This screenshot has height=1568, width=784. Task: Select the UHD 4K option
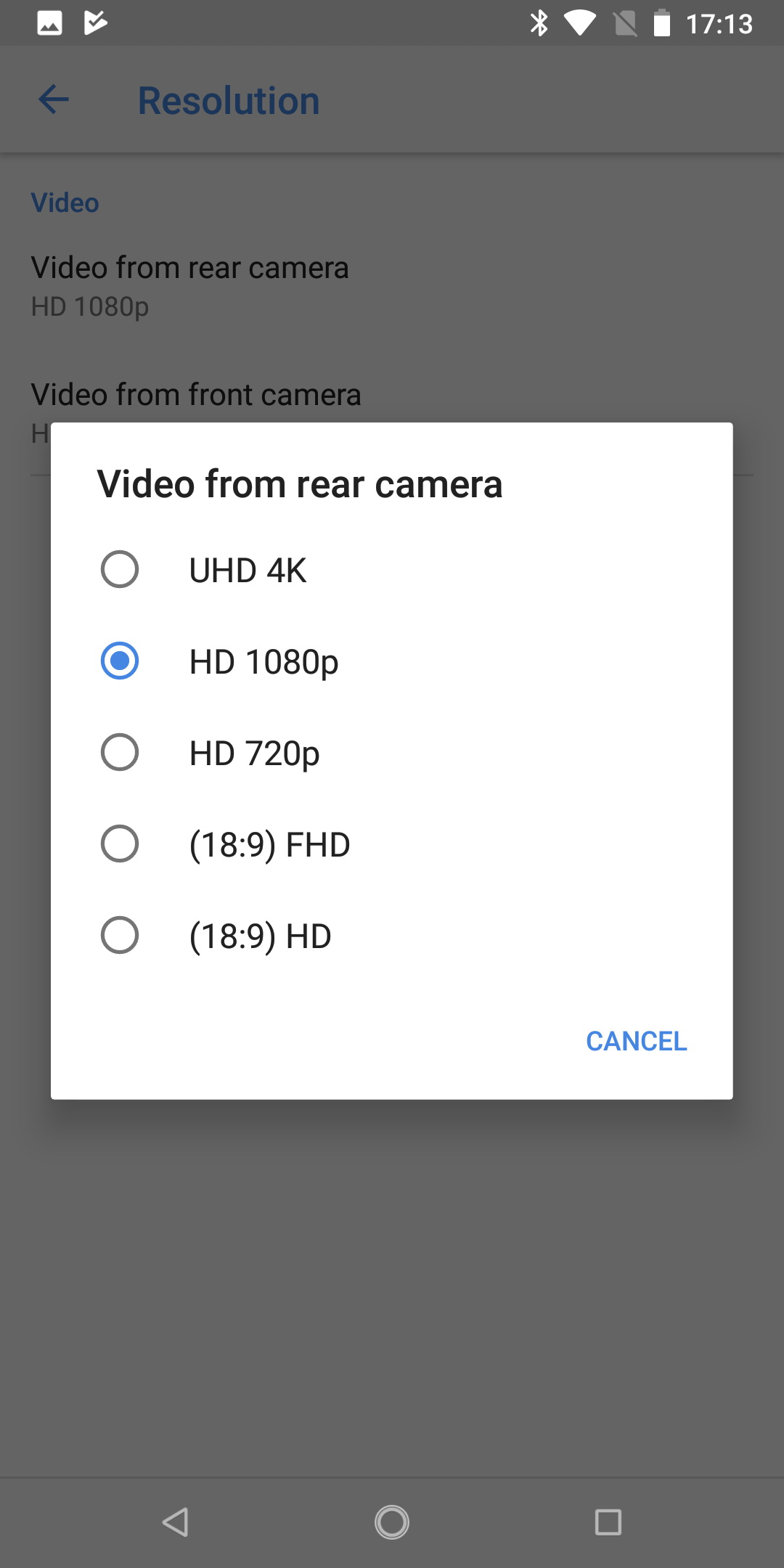pyautogui.click(x=392, y=570)
